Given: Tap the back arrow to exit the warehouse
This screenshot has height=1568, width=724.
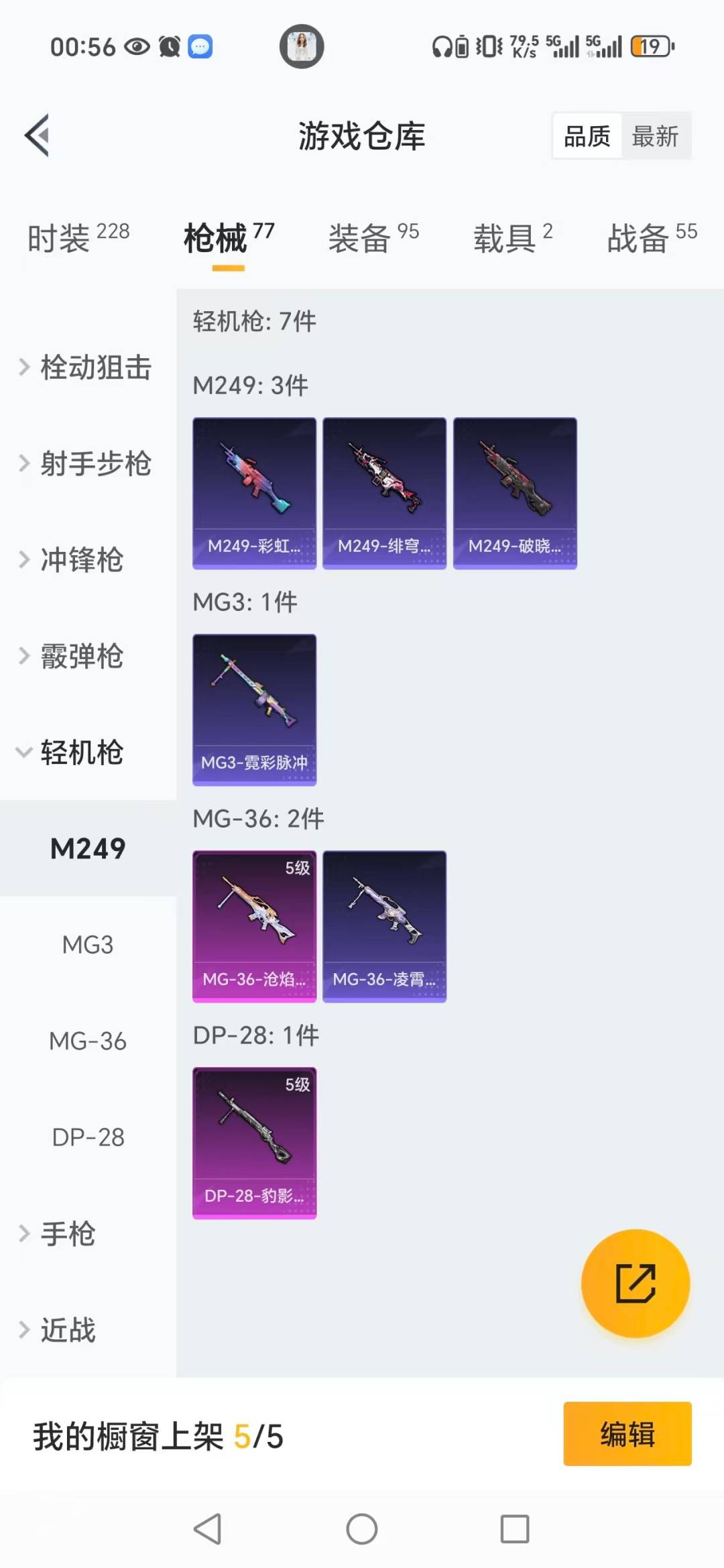Looking at the screenshot, I should (x=37, y=134).
